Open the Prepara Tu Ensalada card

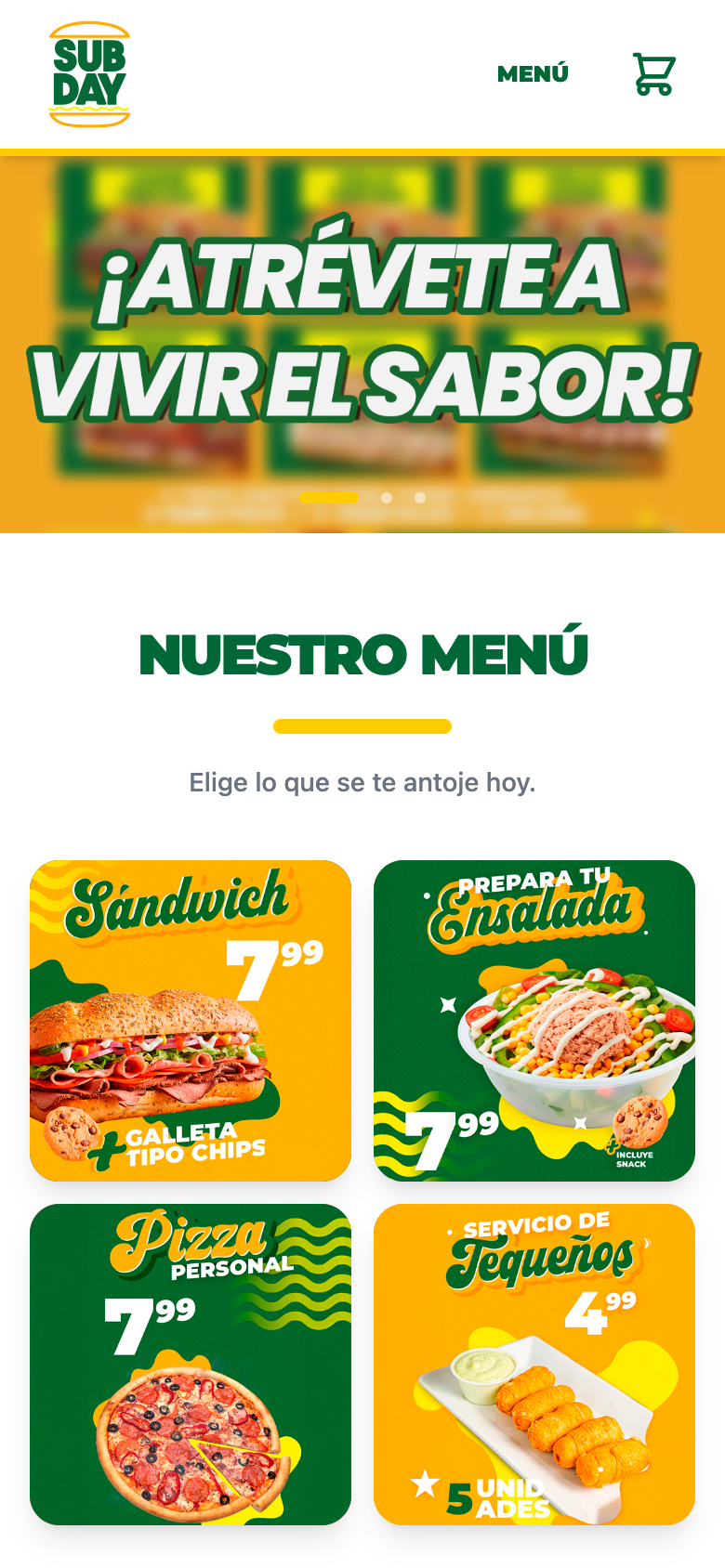pyautogui.click(x=534, y=1019)
